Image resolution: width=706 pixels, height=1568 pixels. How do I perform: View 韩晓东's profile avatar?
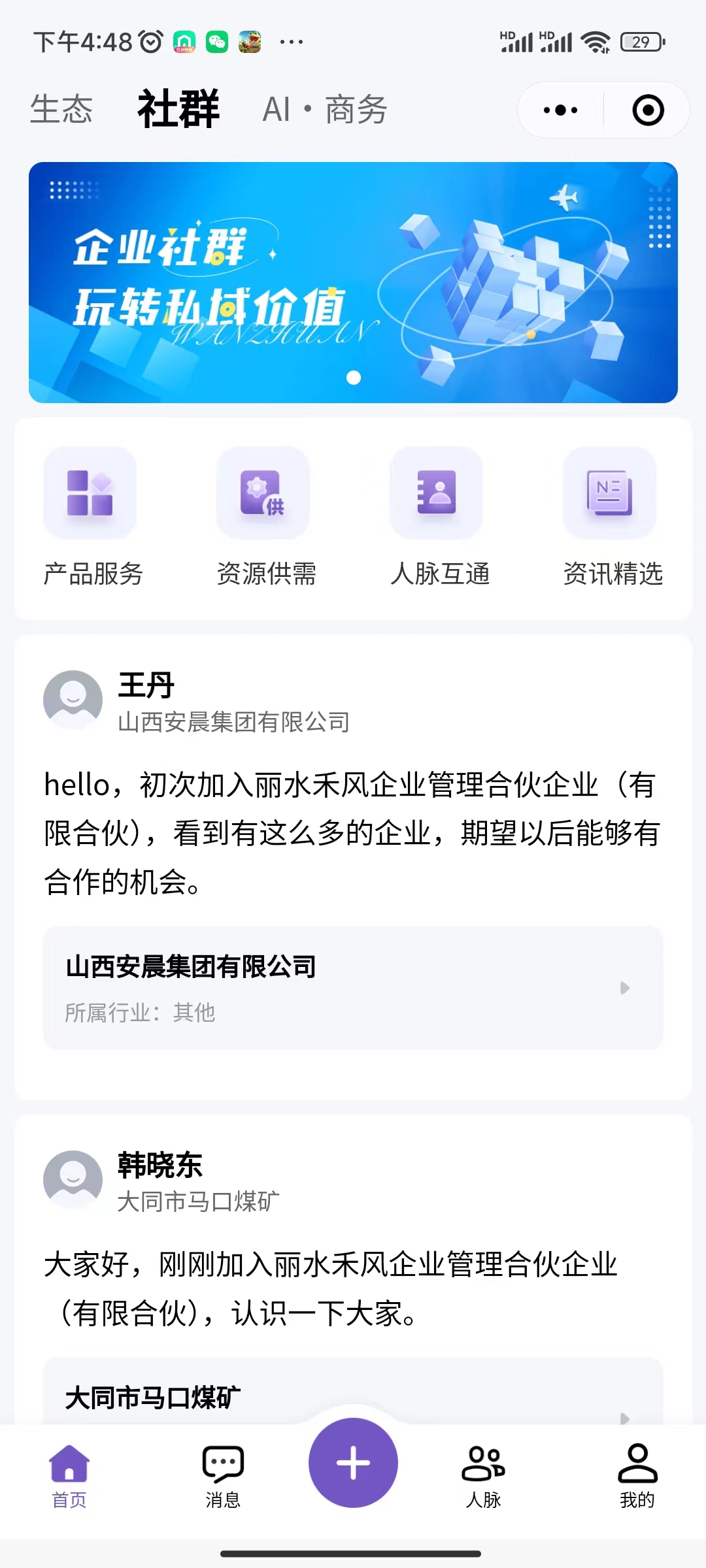(x=73, y=1180)
